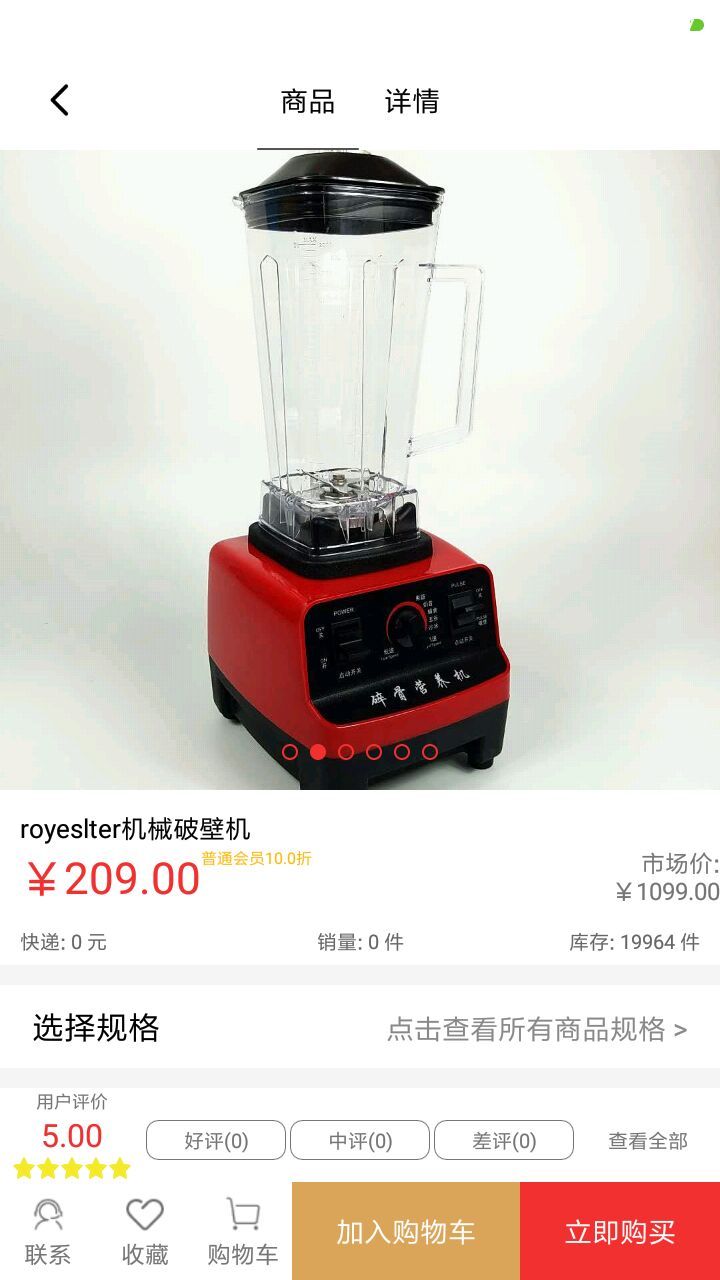The image size is (720, 1280).
Task: Contact seller via 联系
Action: [48, 1232]
